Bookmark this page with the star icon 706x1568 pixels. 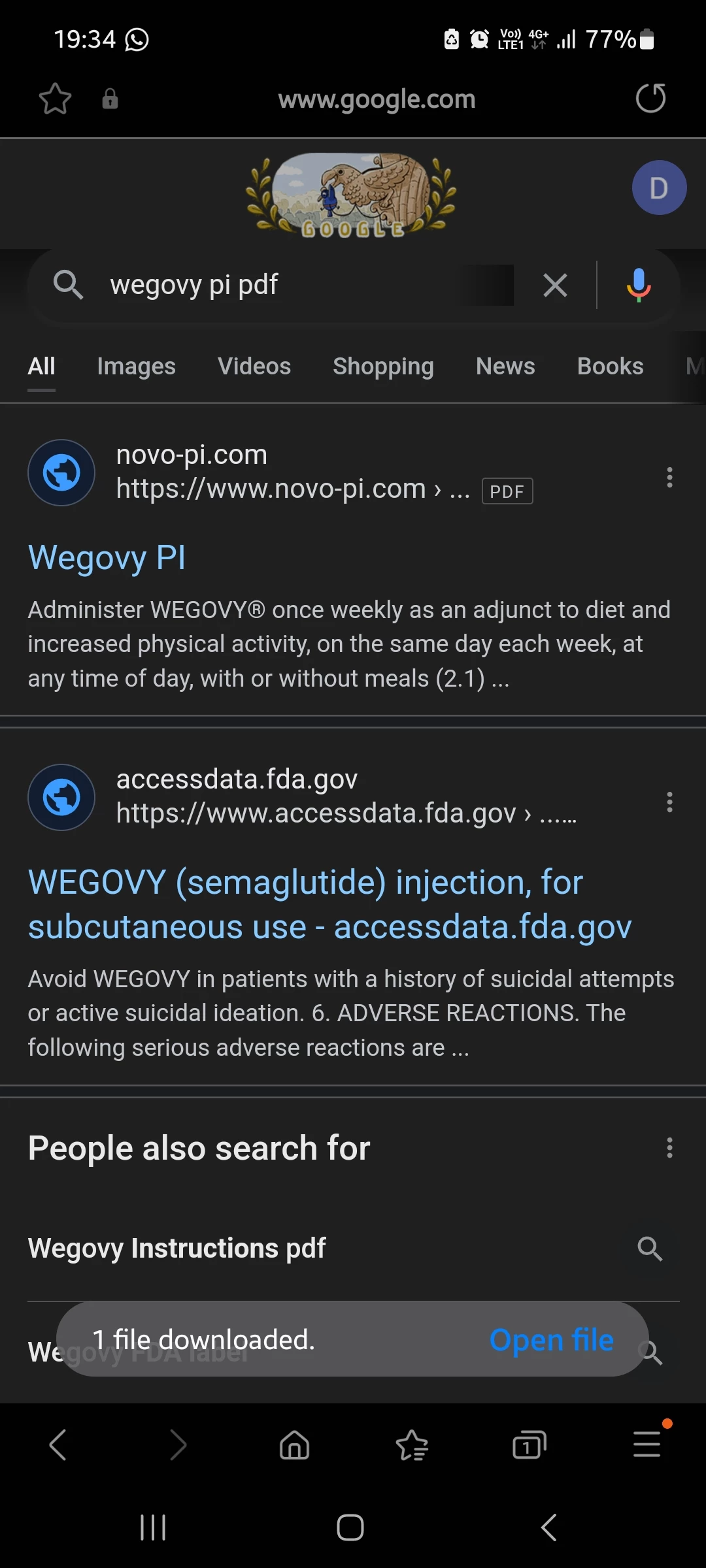[x=55, y=99]
